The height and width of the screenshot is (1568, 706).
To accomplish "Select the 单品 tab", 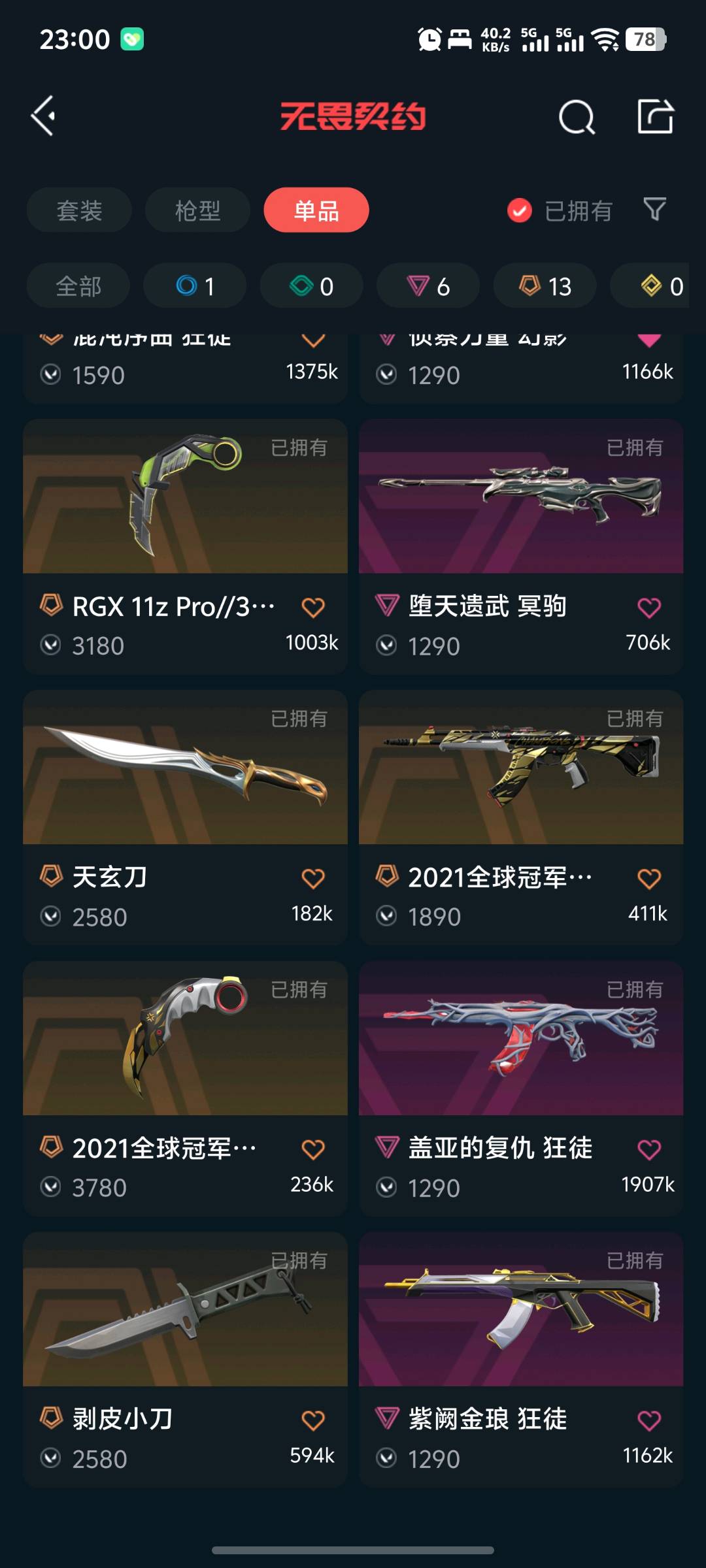I will click(x=316, y=210).
